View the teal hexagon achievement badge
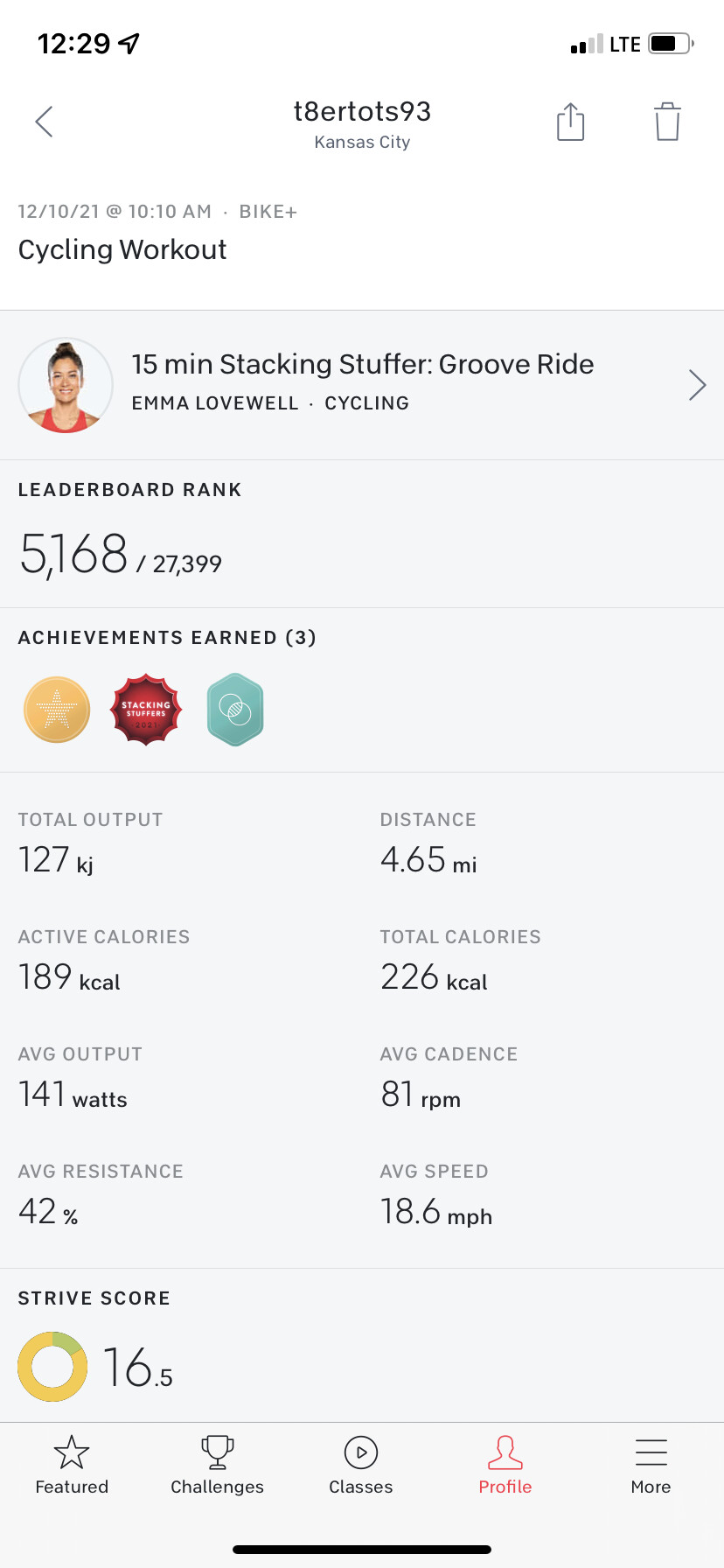 (x=235, y=710)
